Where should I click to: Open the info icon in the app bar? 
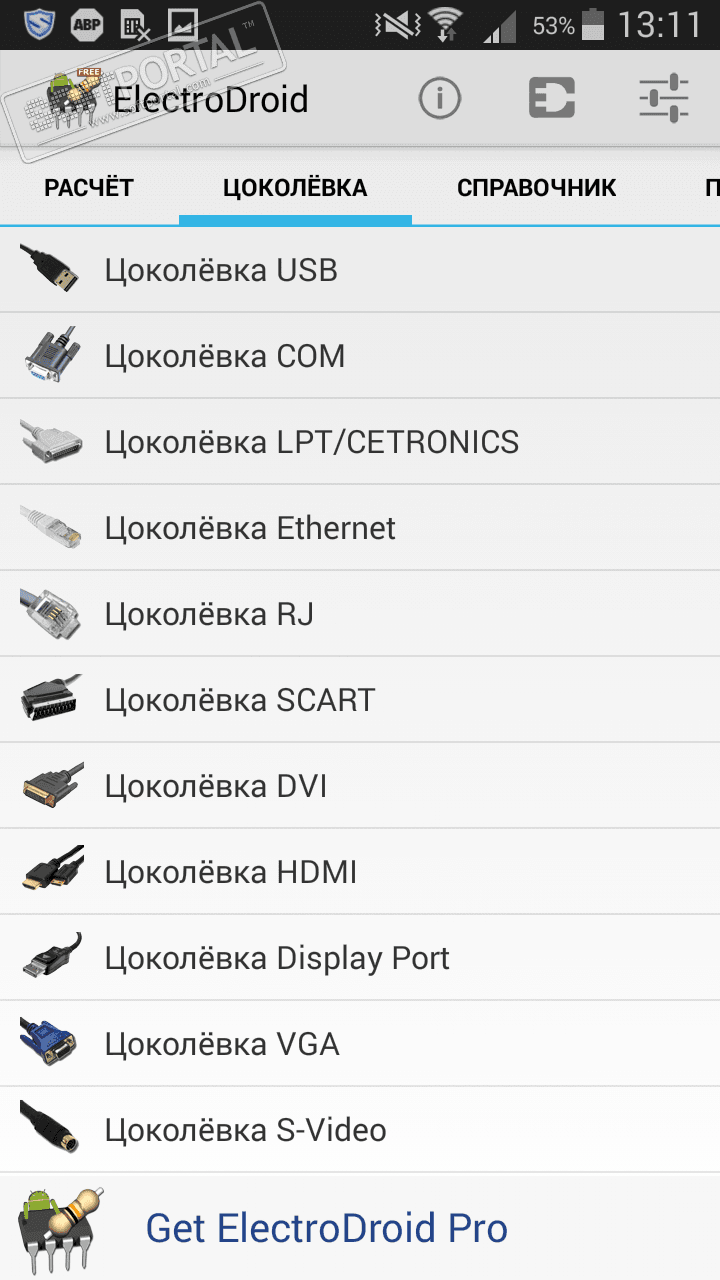pyautogui.click(x=439, y=99)
